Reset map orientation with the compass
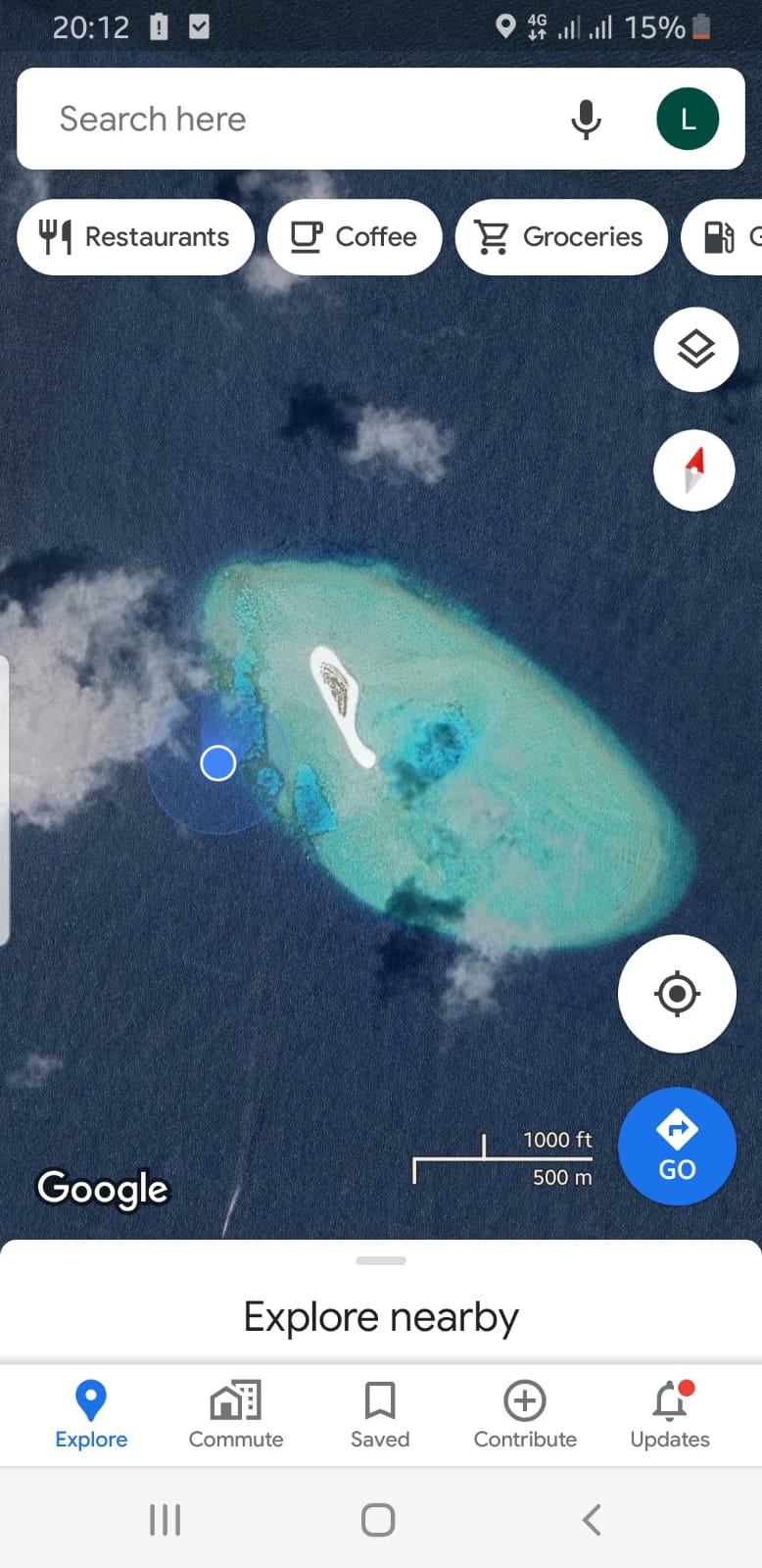Viewport: 762px width, 1568px height. 694,470
